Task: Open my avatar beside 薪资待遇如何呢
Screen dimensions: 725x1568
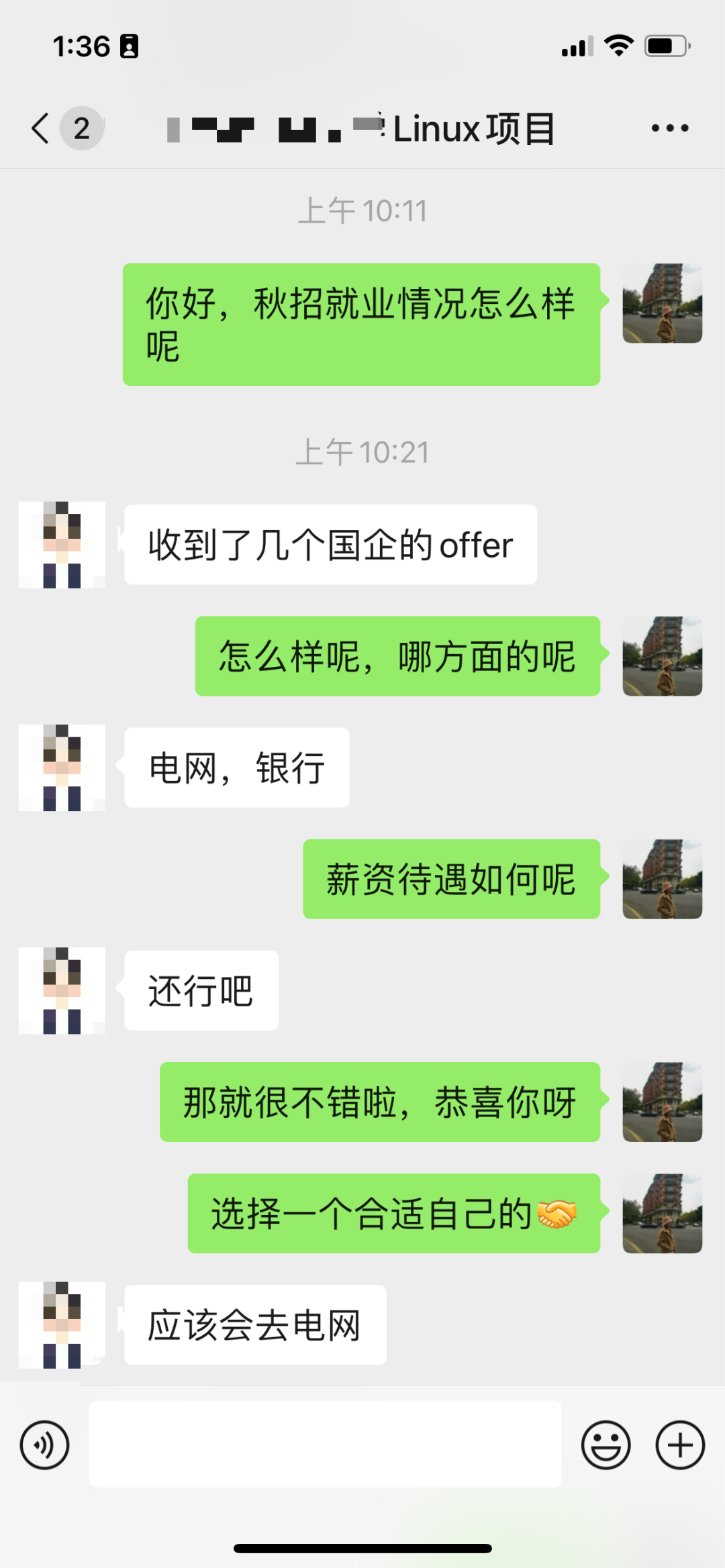Action: [662, 879]
